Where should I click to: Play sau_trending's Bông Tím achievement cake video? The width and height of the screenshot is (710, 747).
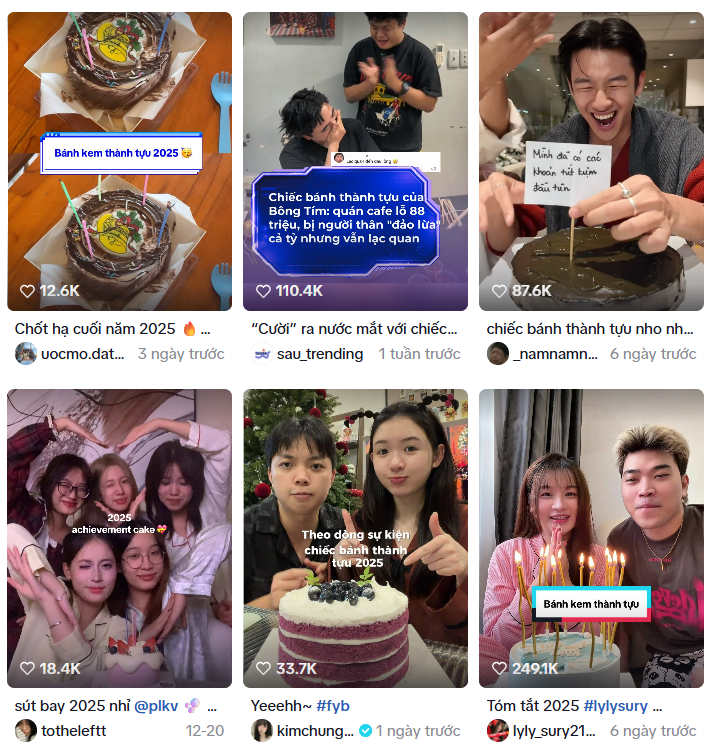pos(355,160)
